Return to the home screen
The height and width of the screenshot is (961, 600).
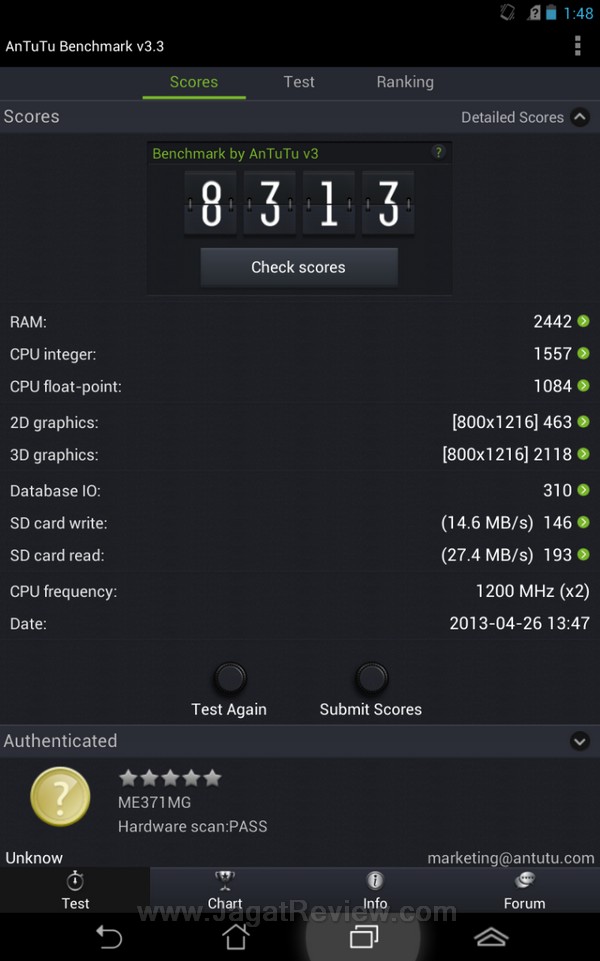(x=236, y=937)
